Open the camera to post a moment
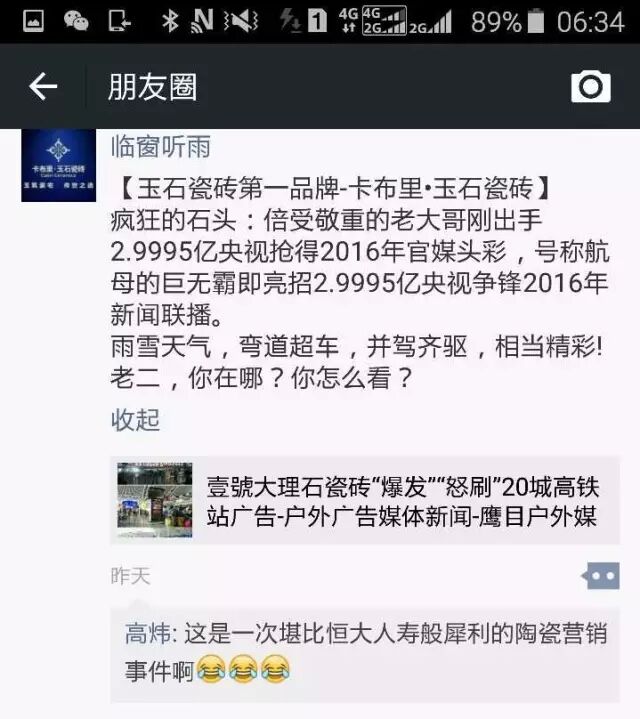640x719 pixels. [590, 87]
